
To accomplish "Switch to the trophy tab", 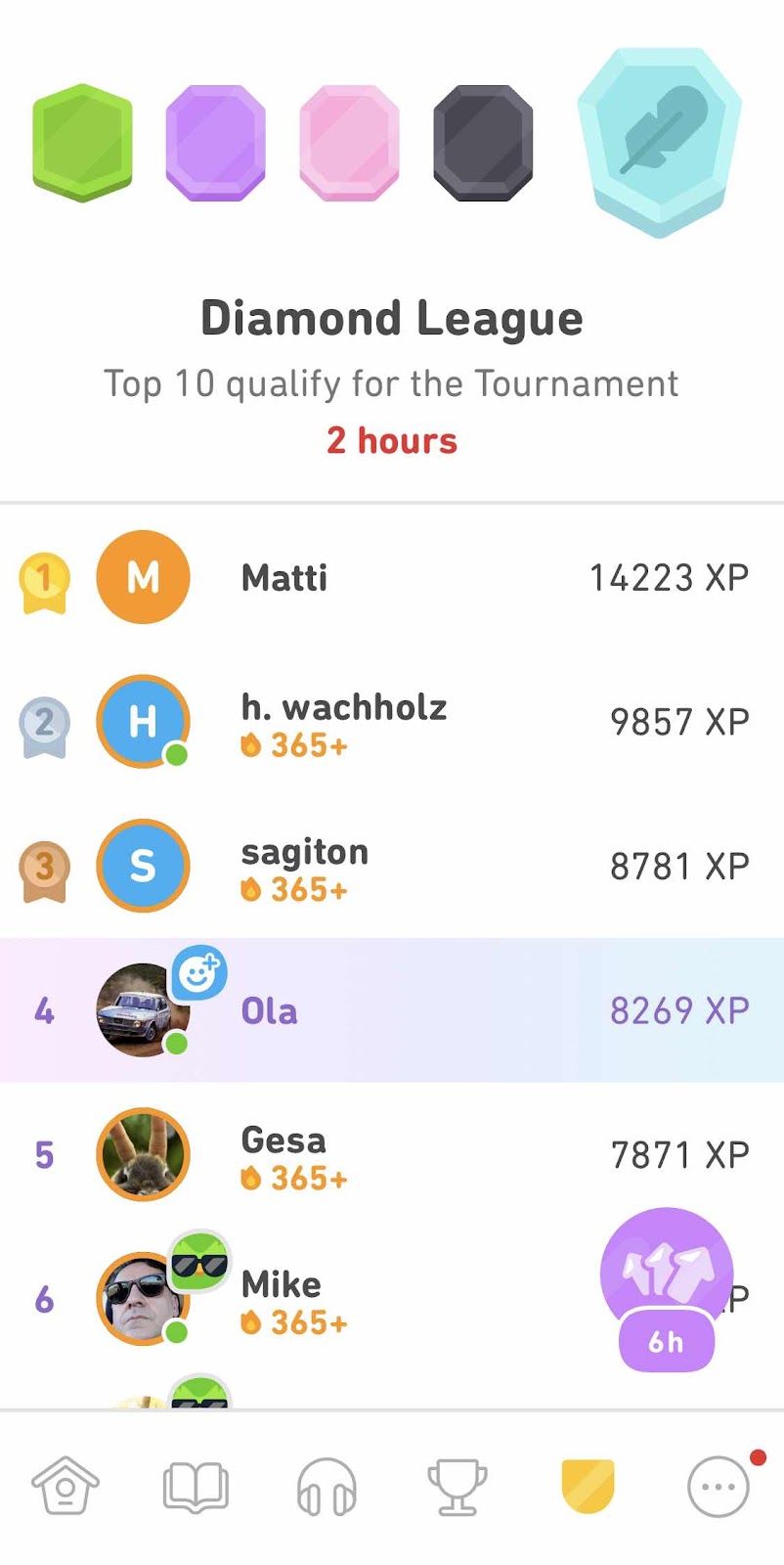I will pyautogui.click(x=457, y=1486).
